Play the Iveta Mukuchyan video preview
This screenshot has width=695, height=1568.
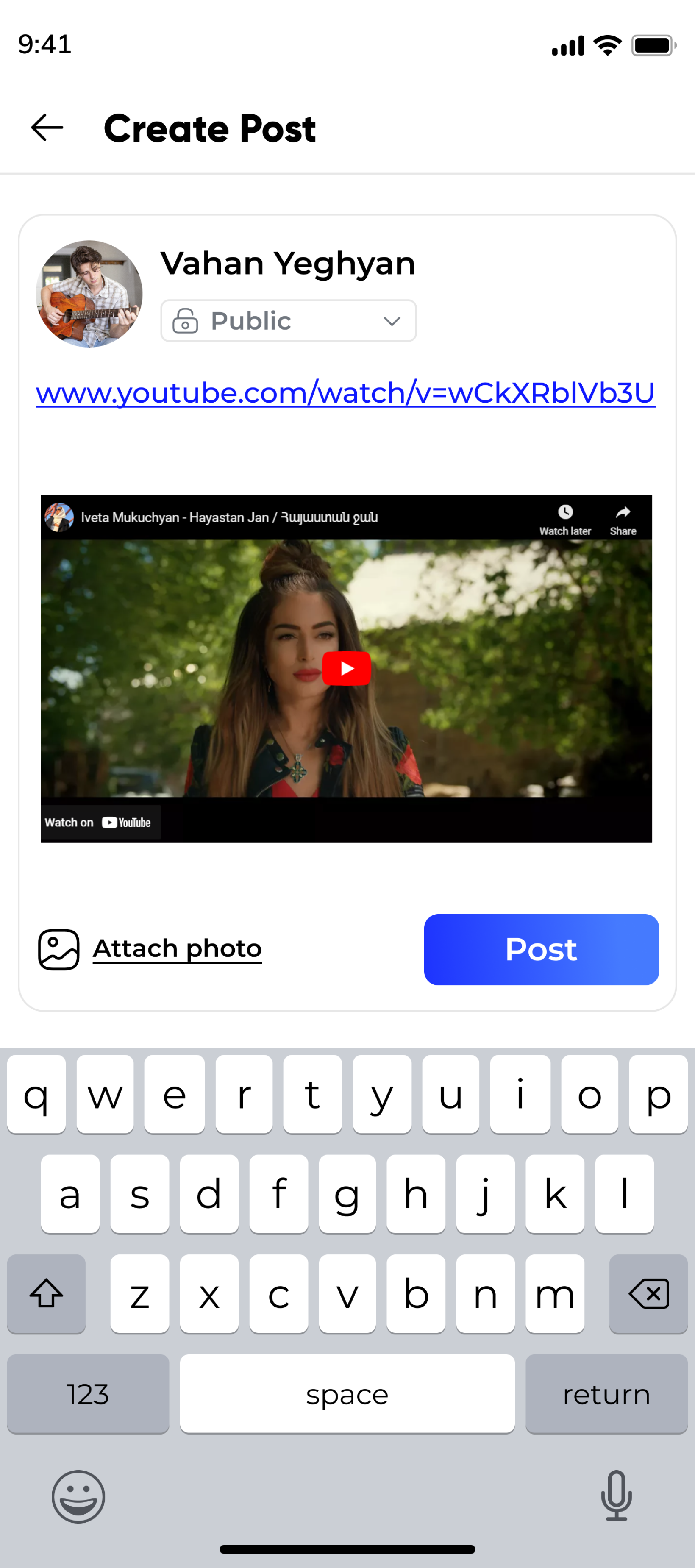pyautogui.click(x=346, y=668)
